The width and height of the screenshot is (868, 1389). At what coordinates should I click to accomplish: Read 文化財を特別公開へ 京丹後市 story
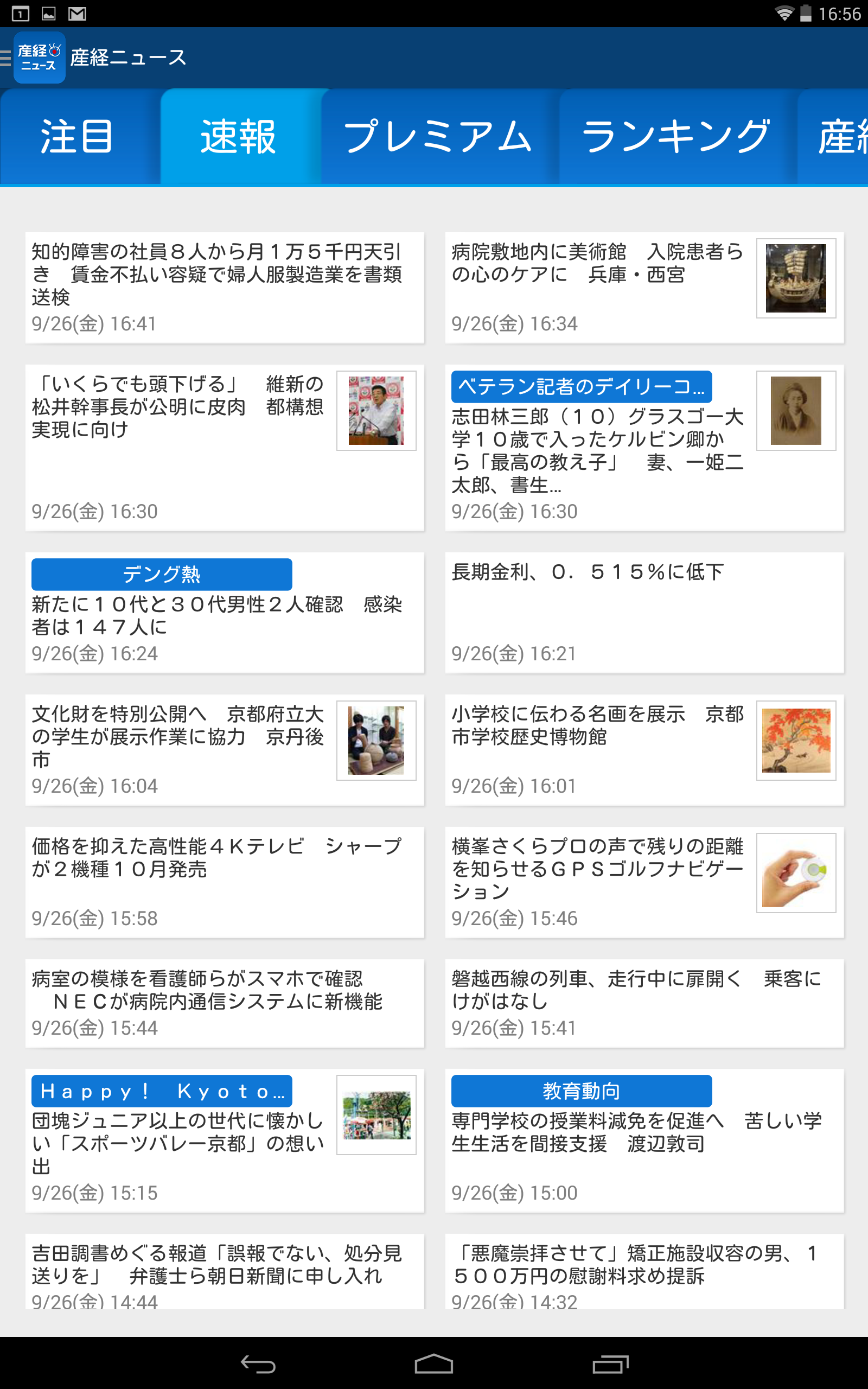178,749
